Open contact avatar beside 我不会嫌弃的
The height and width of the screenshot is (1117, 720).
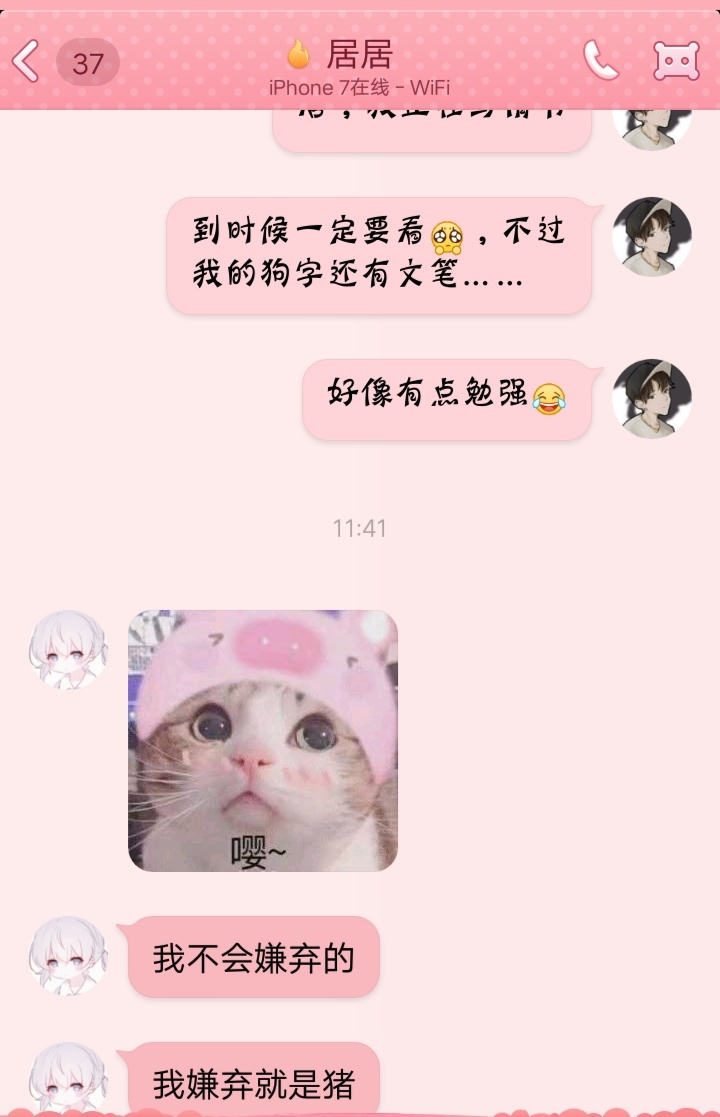(68, 956)
